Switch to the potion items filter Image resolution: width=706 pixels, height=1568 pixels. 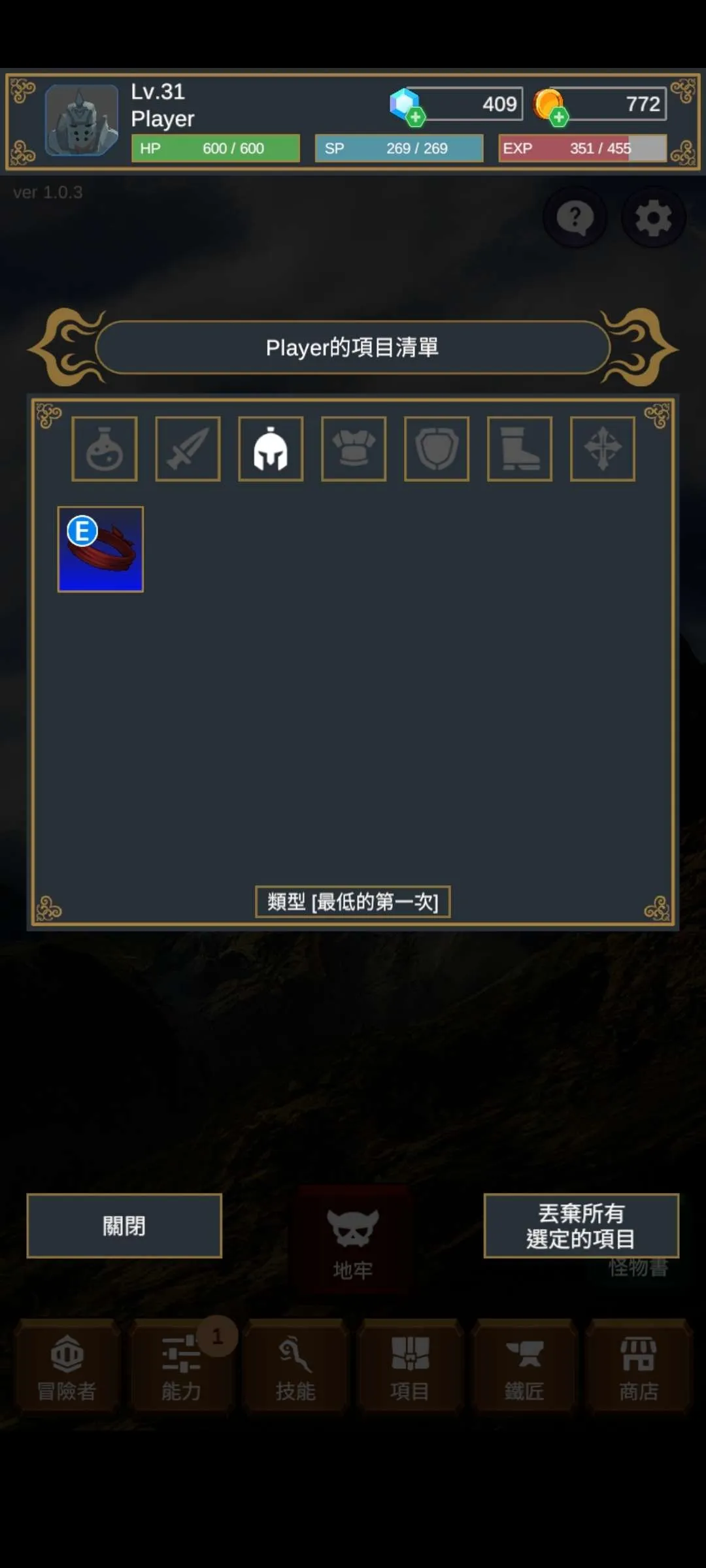pos(105,449)
